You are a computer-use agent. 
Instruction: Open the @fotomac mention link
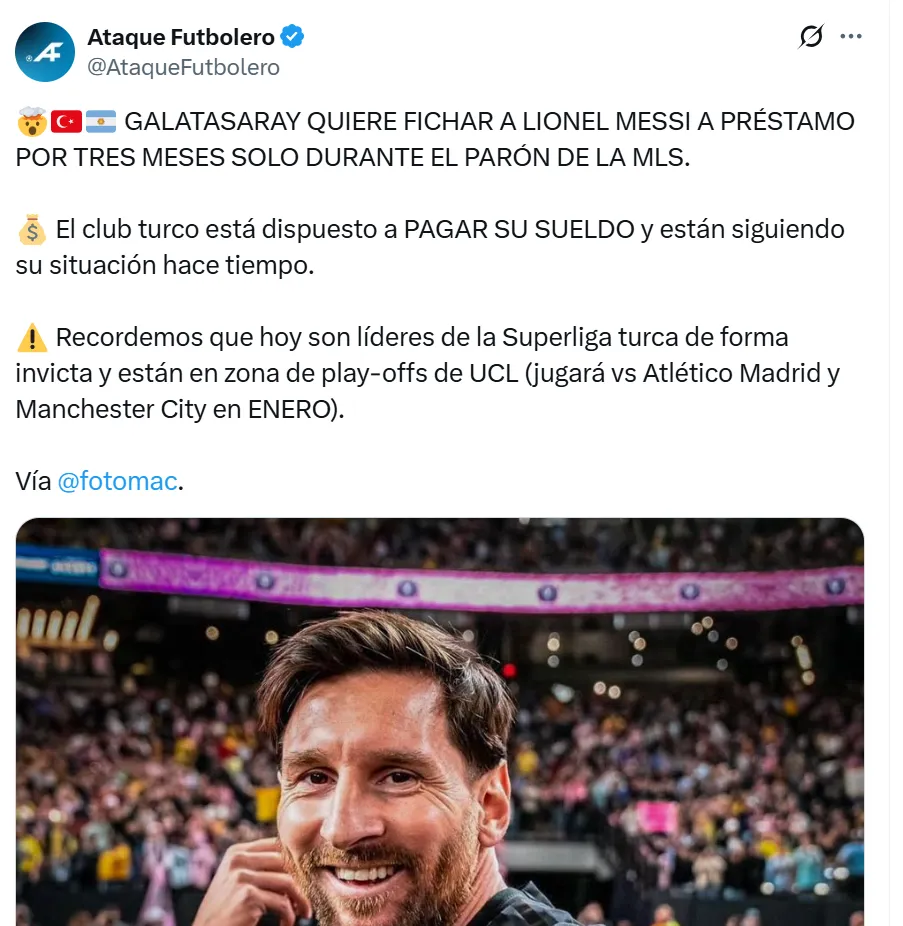(x=118, y=481)
